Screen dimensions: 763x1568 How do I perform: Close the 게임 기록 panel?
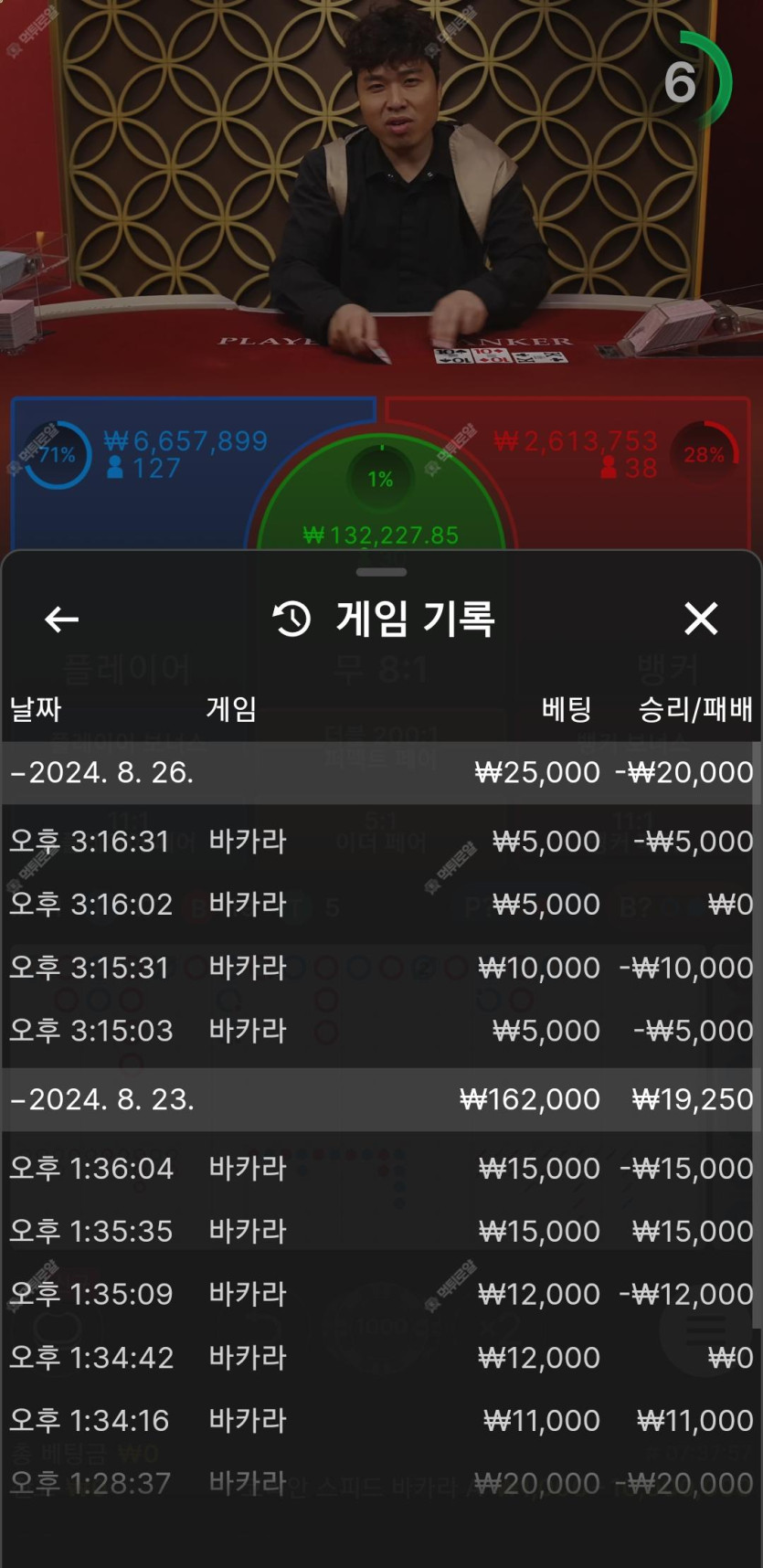pyautogui.click(x=701, y=619)
